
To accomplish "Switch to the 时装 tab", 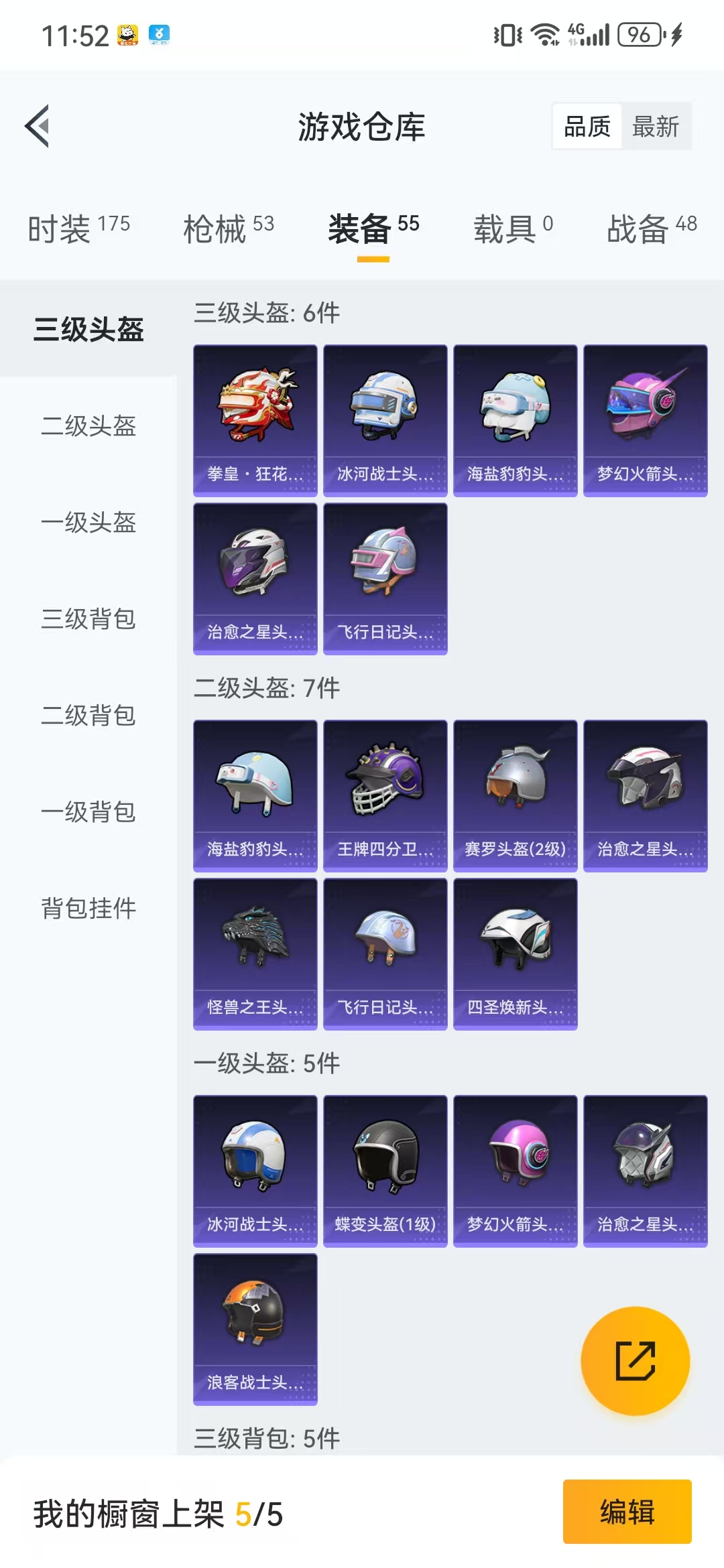I will pyautogui.click(x=78, y=228).
